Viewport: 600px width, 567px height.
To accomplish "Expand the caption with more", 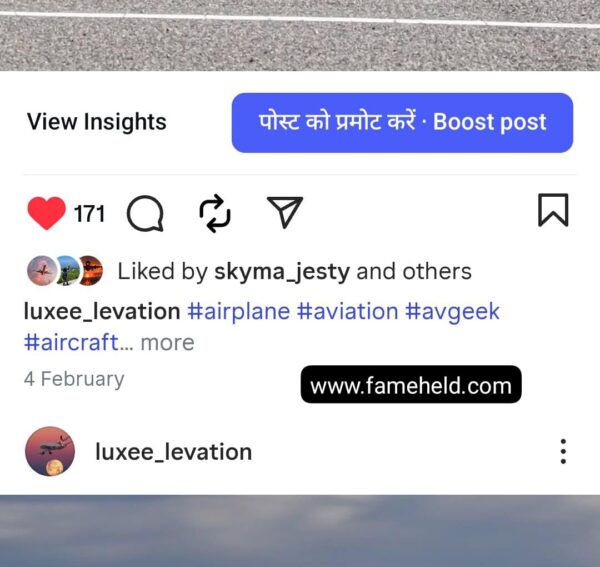I will pyautogui.click(x=167, y=343).
